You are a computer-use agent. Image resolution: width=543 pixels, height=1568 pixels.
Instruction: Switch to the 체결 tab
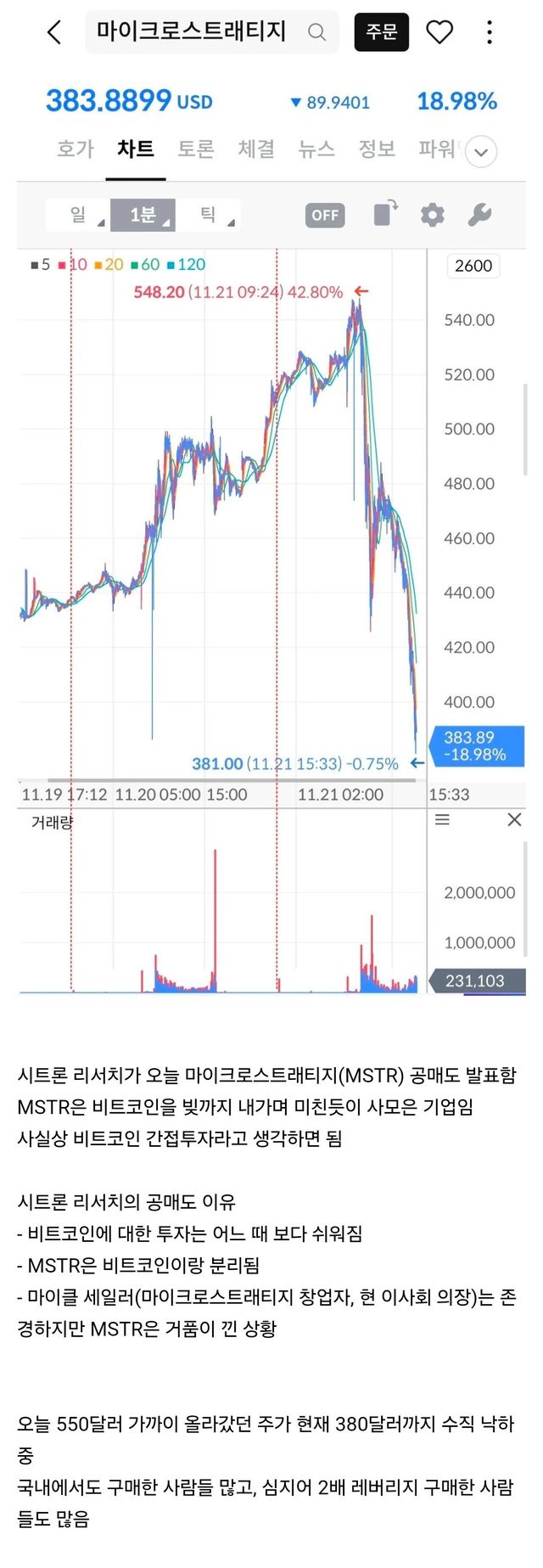pos(255,149)
